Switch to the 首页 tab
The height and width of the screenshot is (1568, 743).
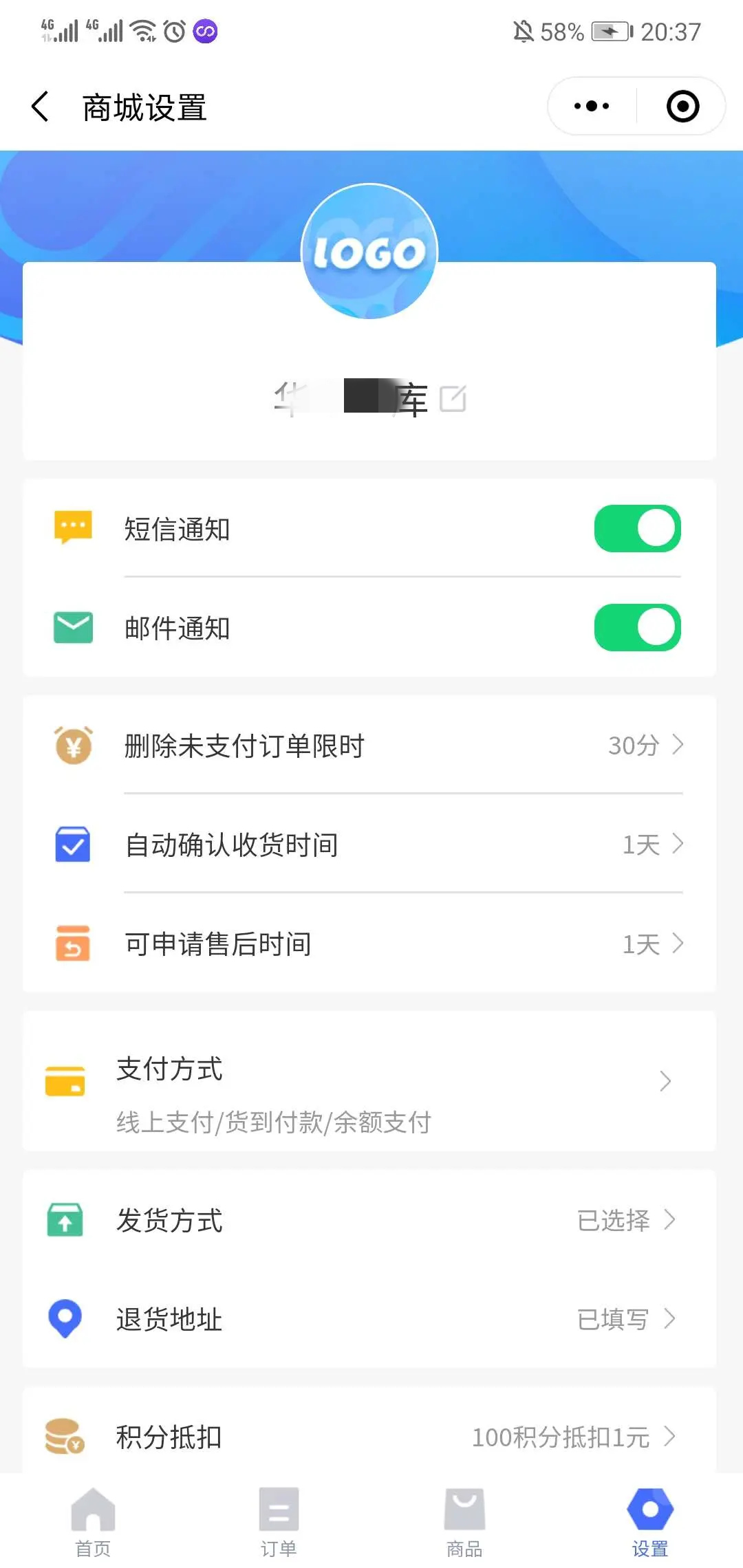click(93, 1521)
